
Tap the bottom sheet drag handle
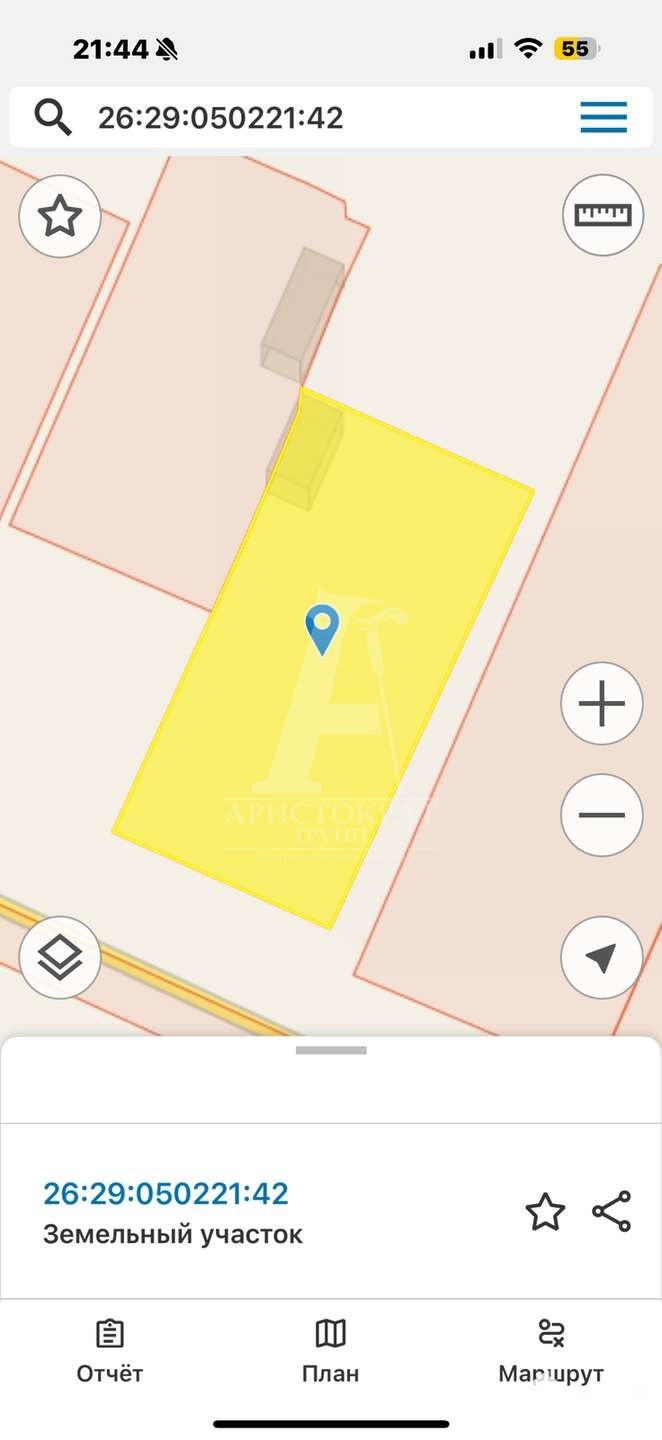click(x=331, y=1050)
